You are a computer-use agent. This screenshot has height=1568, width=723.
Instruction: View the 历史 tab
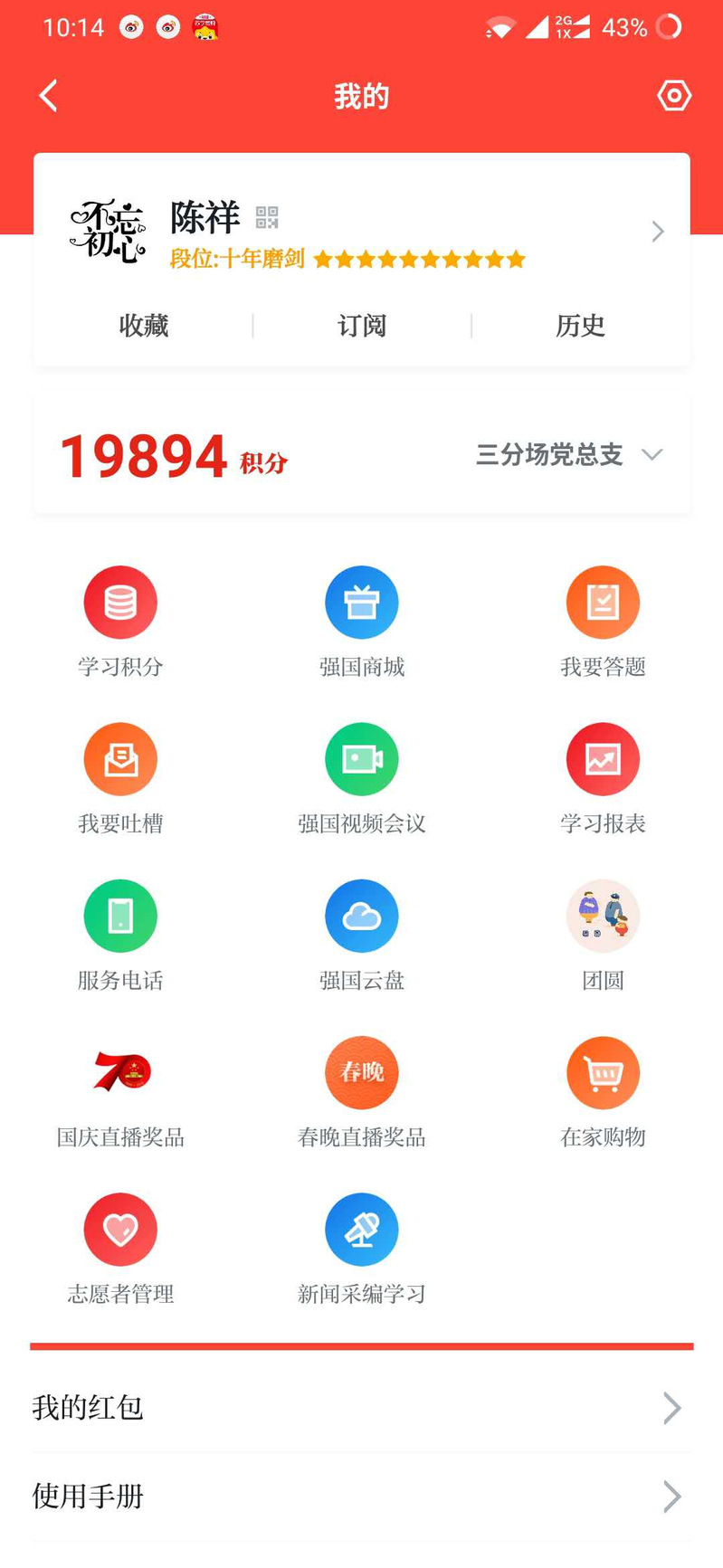[x=580, y=326]
